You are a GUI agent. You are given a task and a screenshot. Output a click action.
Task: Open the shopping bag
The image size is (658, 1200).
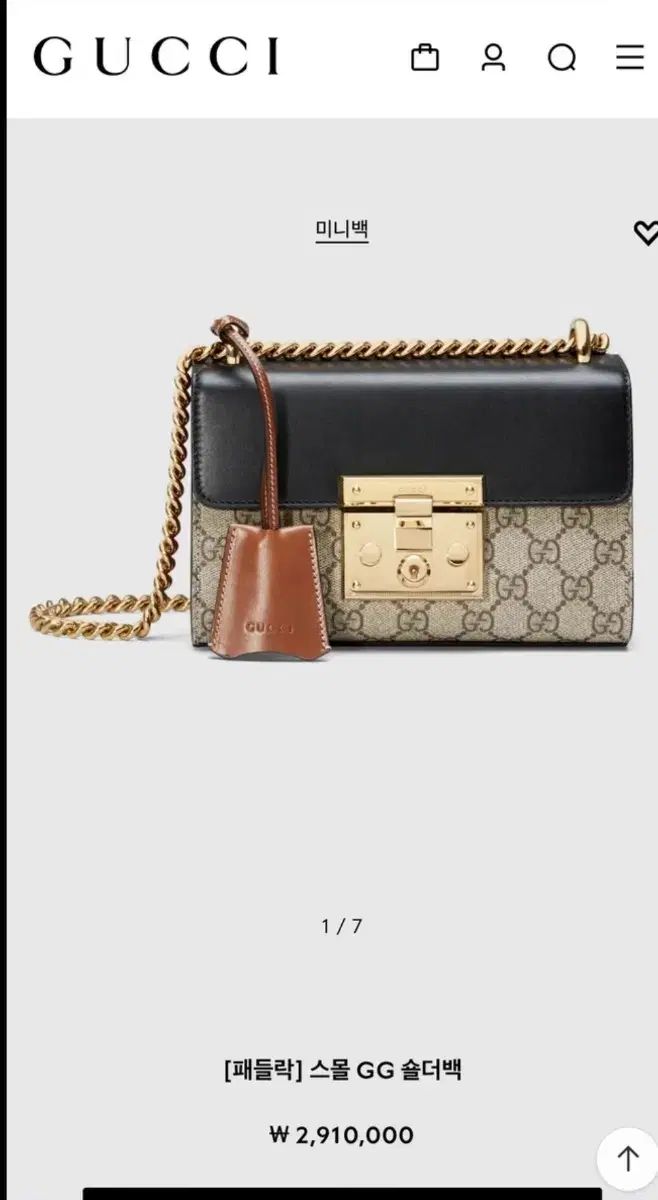pos(425,57)
